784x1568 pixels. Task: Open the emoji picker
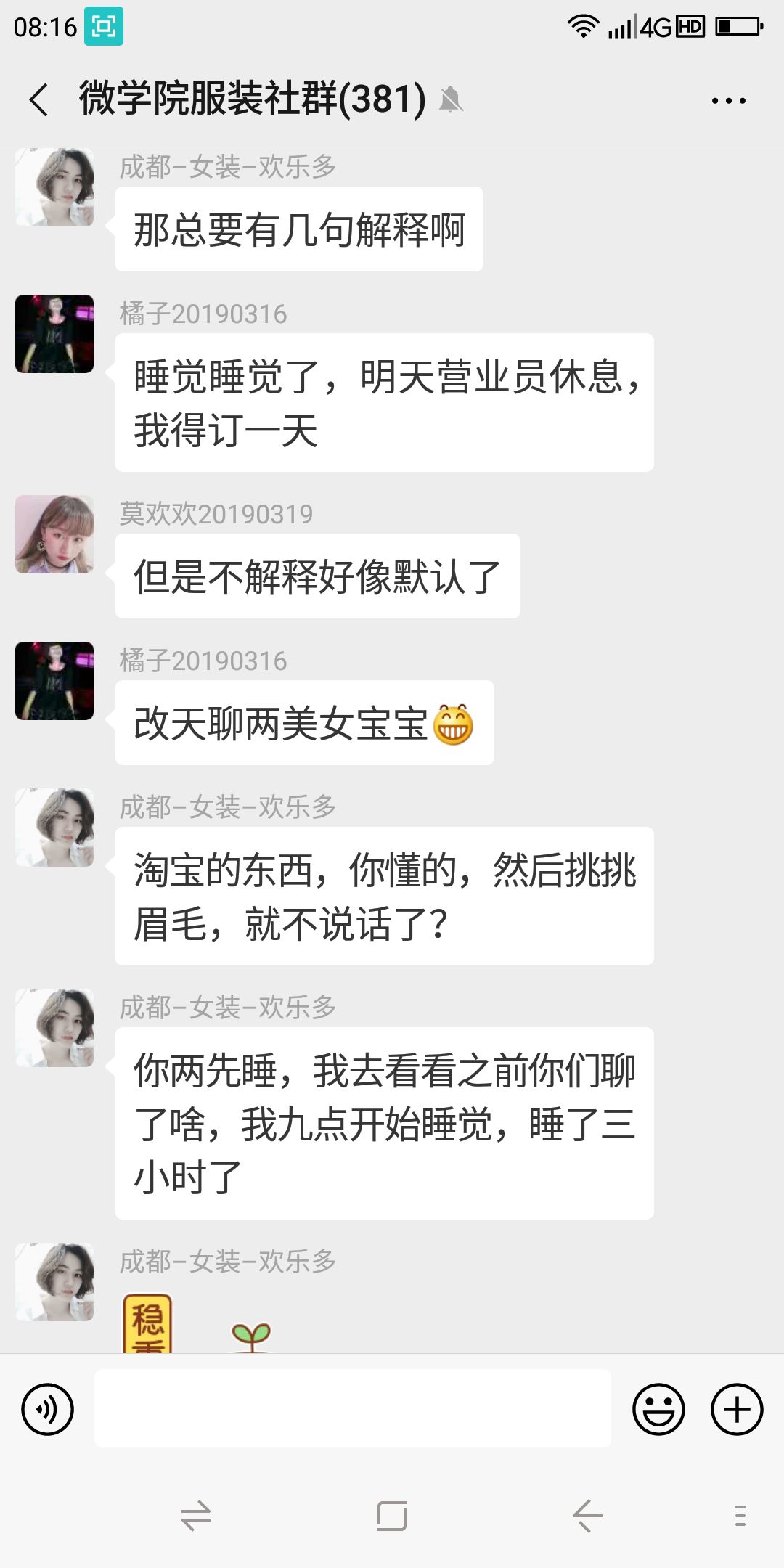pos(658,1409)
